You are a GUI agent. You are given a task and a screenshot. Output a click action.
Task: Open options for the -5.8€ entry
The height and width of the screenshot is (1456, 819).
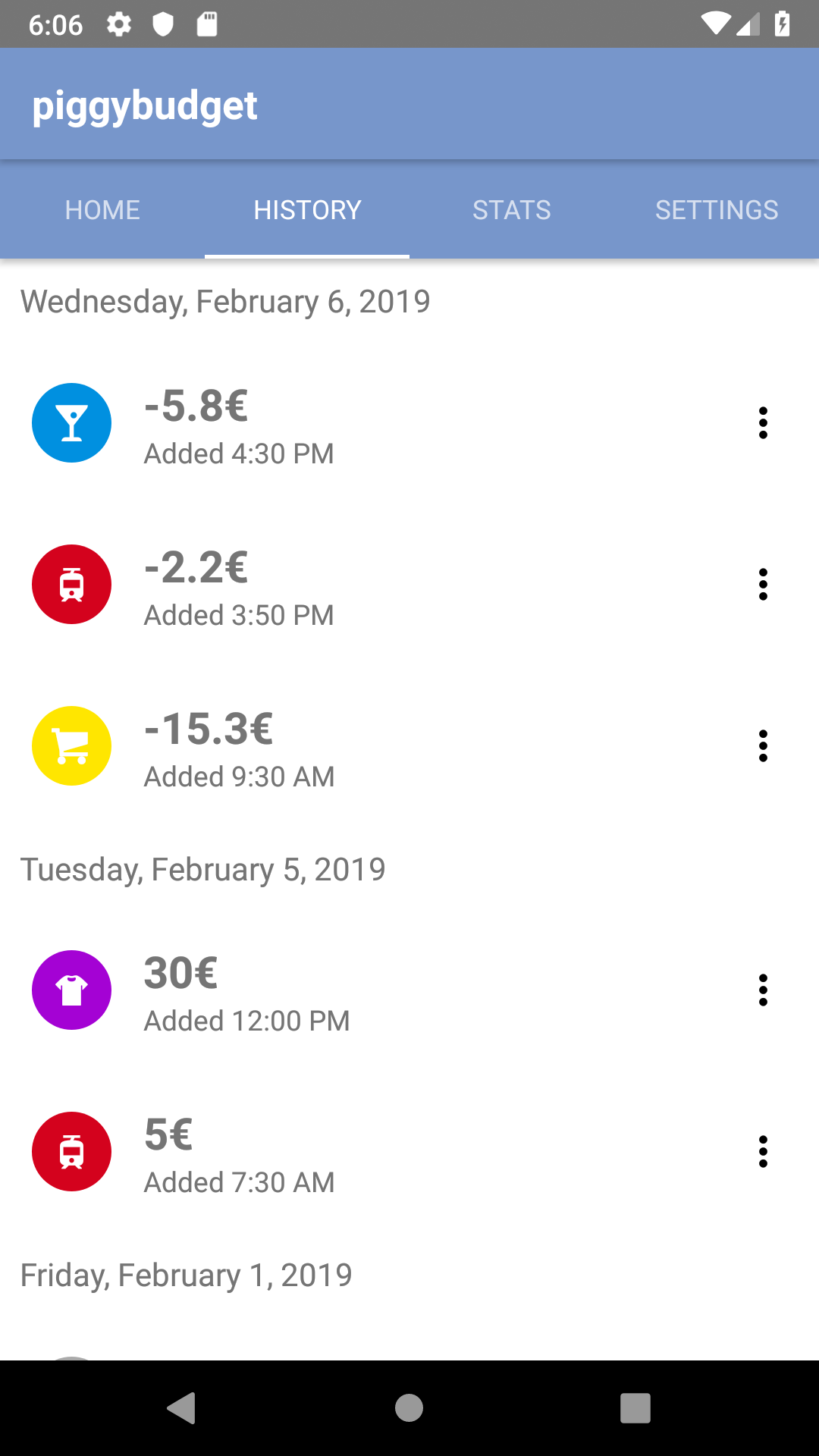[763, 423]
